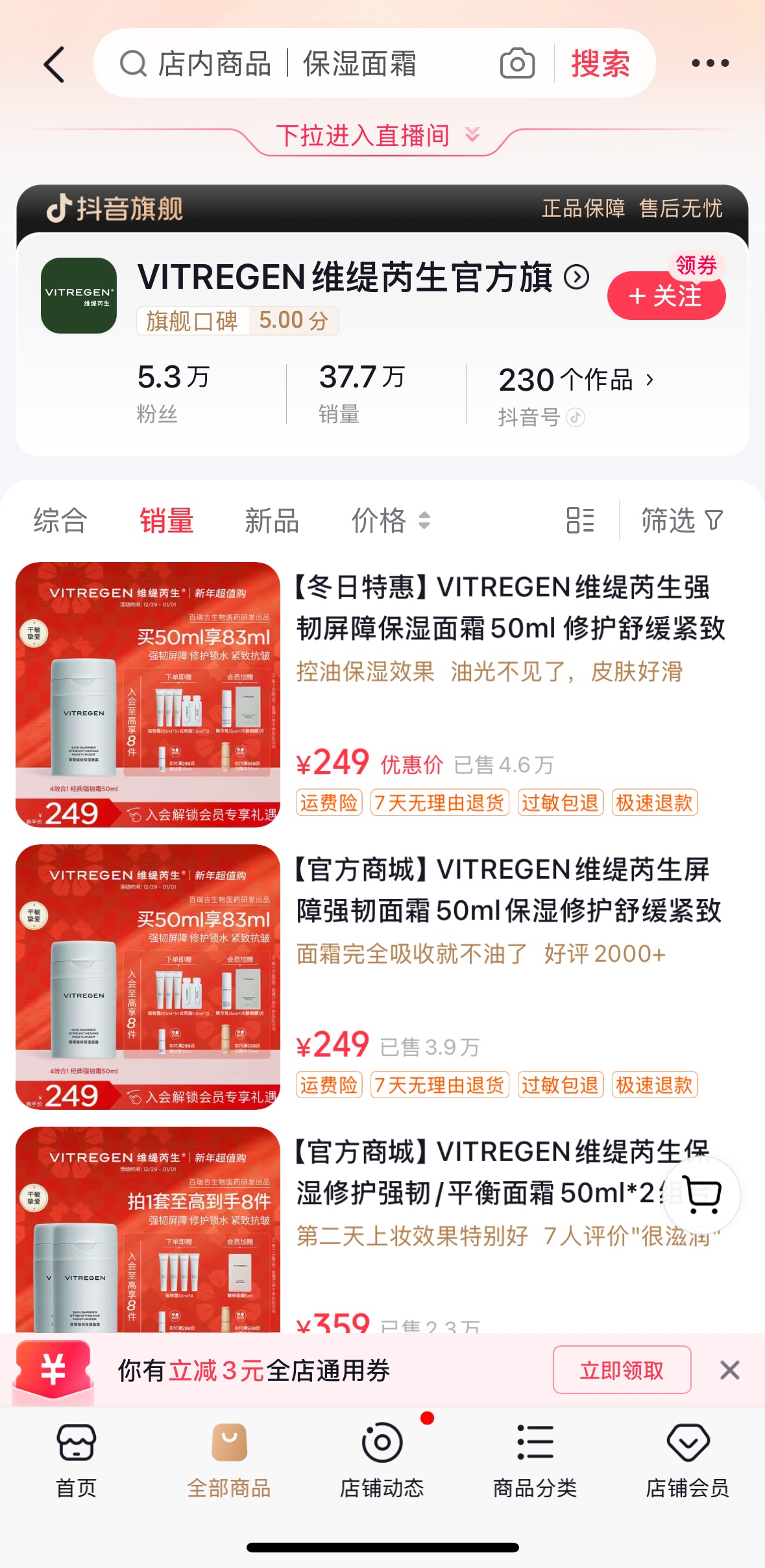Tap the red 搜索 button
Image resolution: width=765 pixels, height=1568 pixels.
600,64
